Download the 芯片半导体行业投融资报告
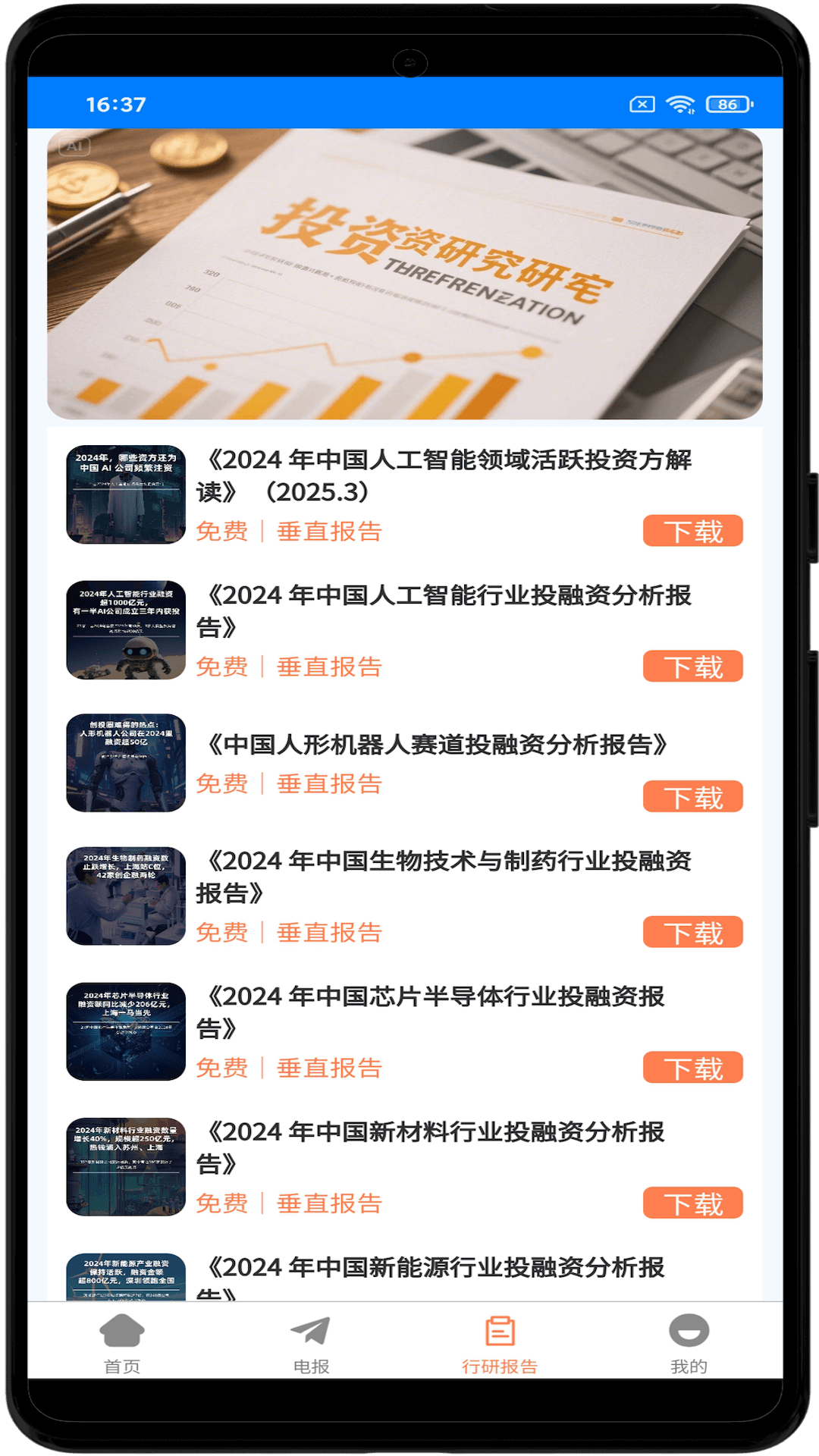 (x=692, y=1068)
